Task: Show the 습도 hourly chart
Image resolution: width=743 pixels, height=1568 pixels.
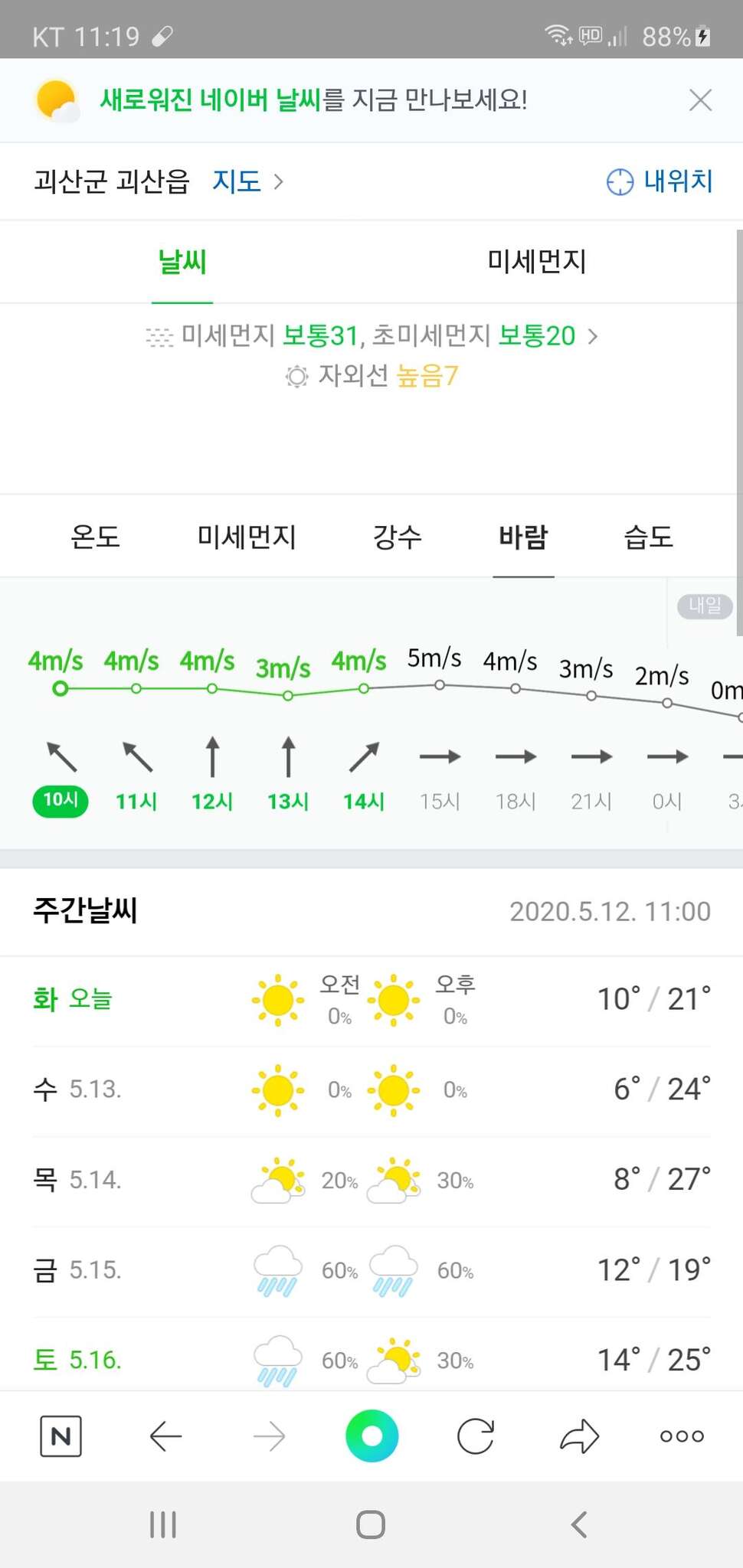Action: pos(649,537)
